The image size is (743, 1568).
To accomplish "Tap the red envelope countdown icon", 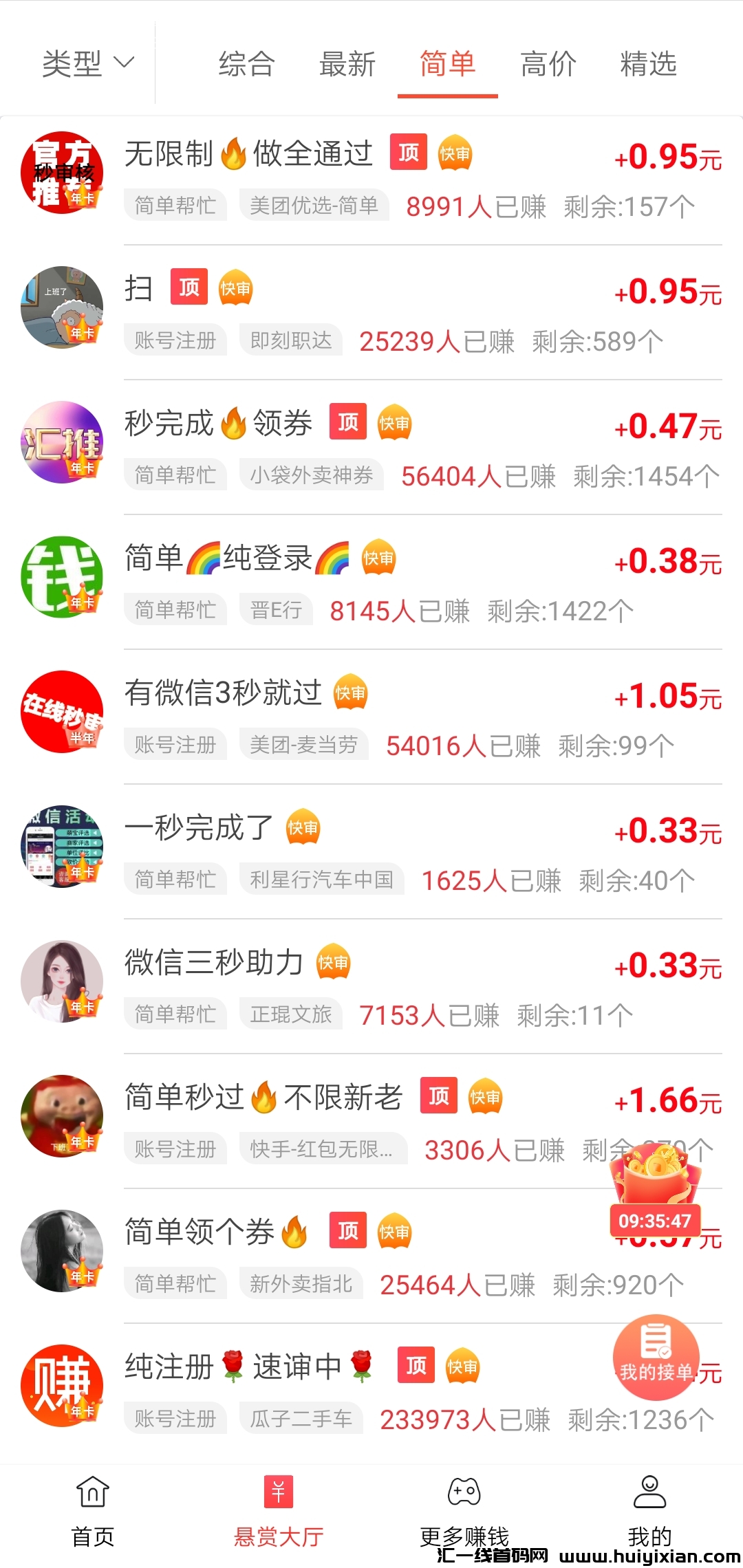I will (x=654, y=1190).
